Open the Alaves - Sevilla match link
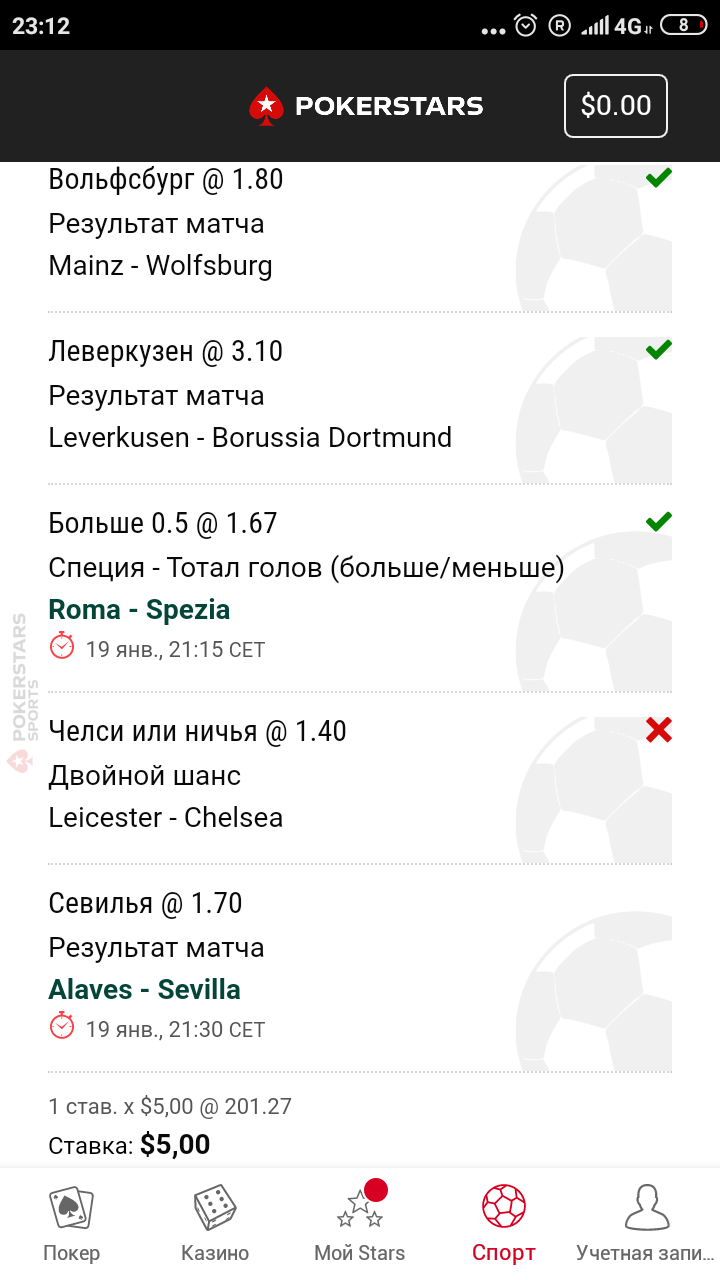Viewport: 720px width, 1280px height. coord(145,989)
